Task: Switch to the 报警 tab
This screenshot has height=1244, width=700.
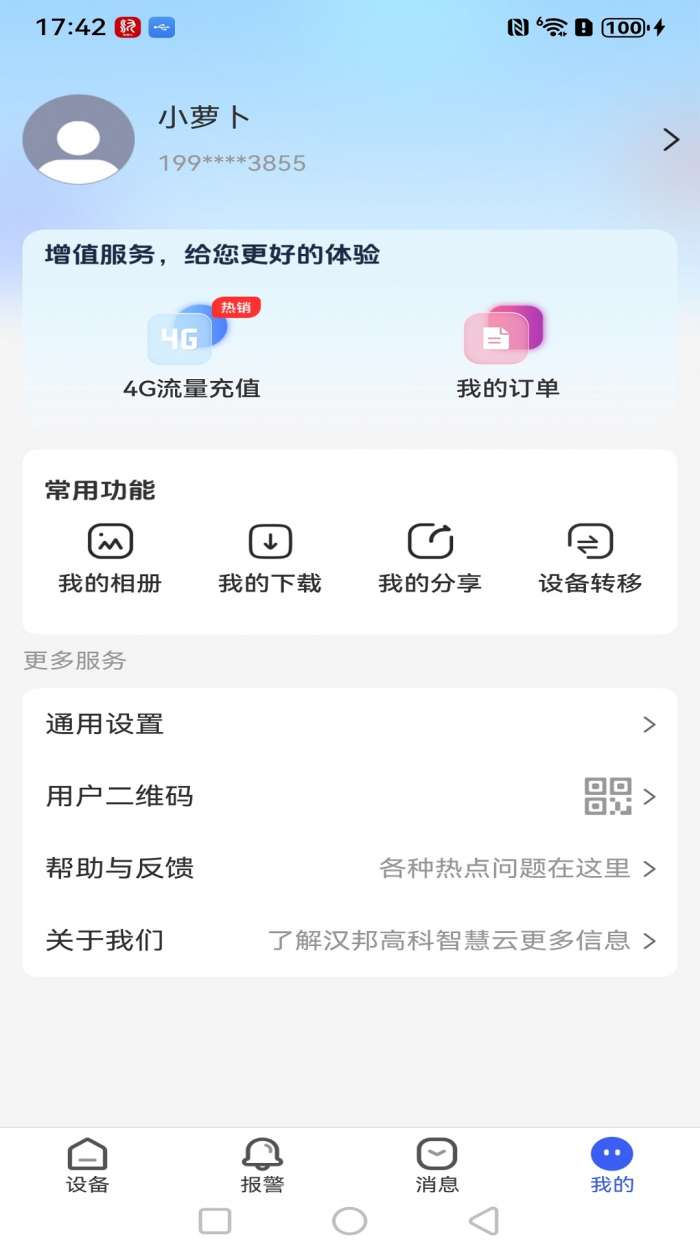Action: (262, 1167)
